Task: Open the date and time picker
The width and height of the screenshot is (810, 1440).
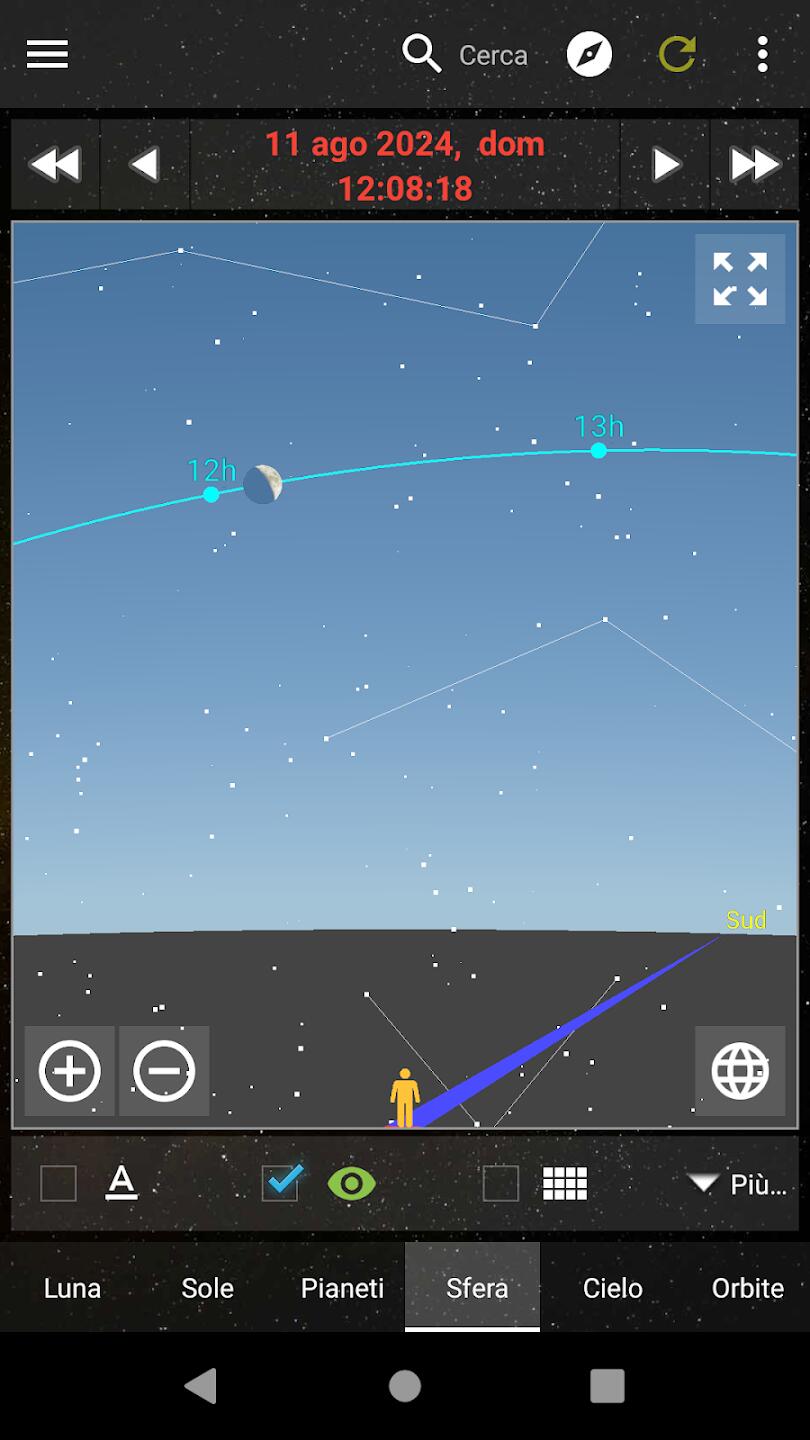Action: (405, 165)
